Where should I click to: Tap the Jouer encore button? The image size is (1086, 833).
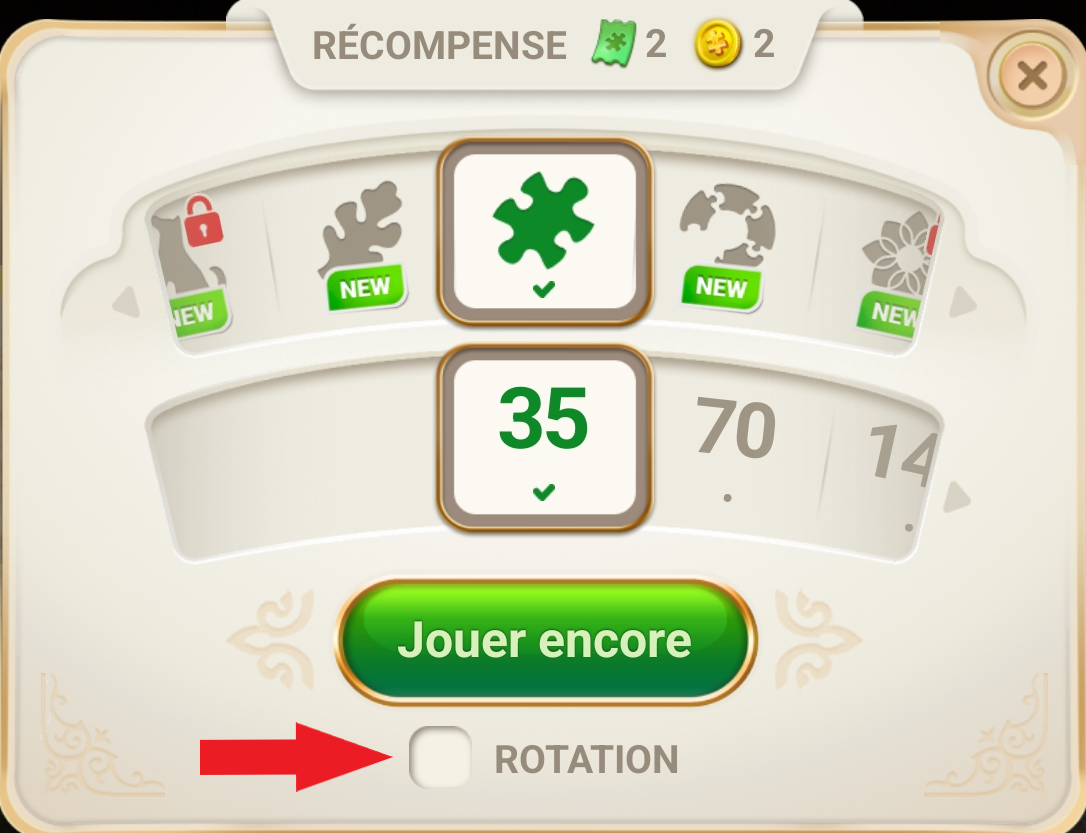pos(545,641)
